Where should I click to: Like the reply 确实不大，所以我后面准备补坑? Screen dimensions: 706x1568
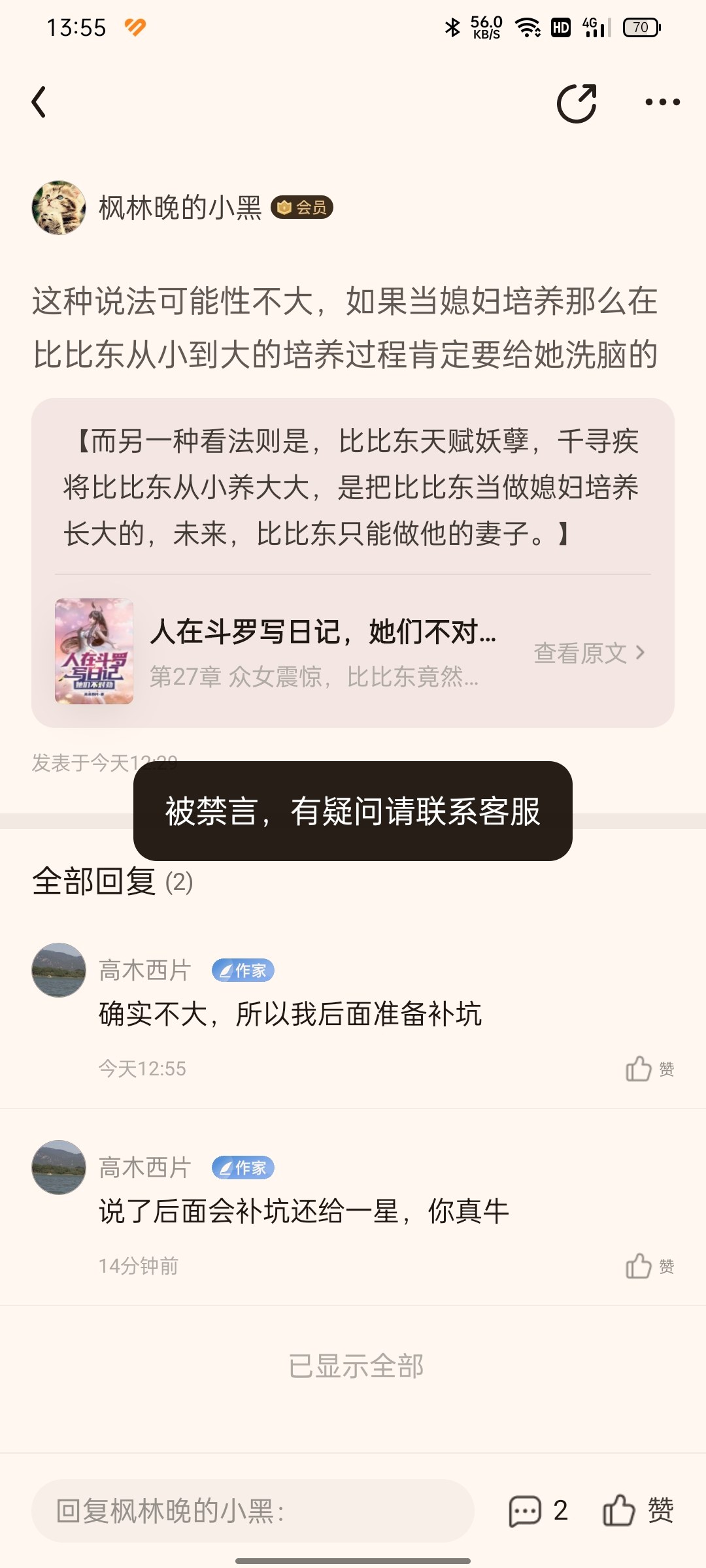pos(649,1069)
